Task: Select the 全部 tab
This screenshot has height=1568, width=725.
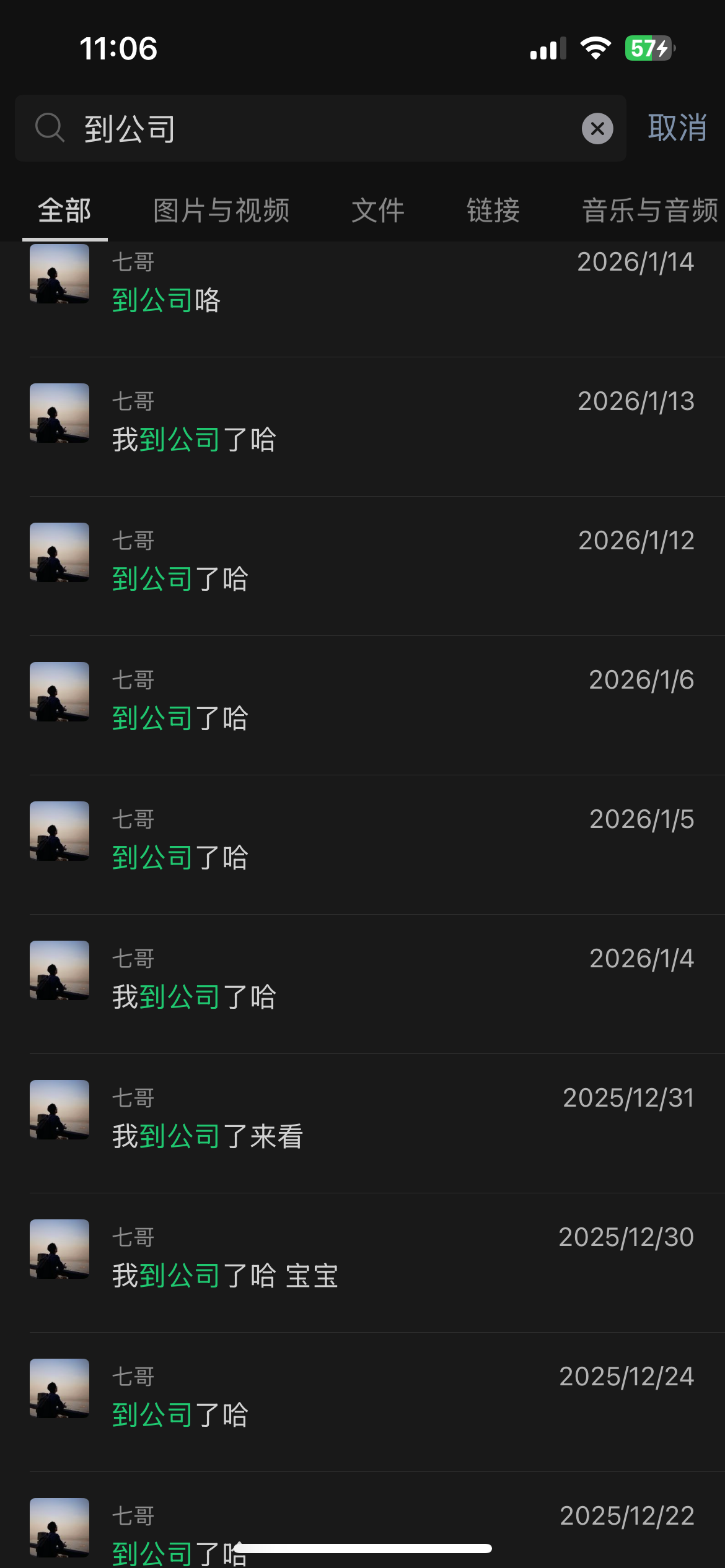Action: point(64,211)
